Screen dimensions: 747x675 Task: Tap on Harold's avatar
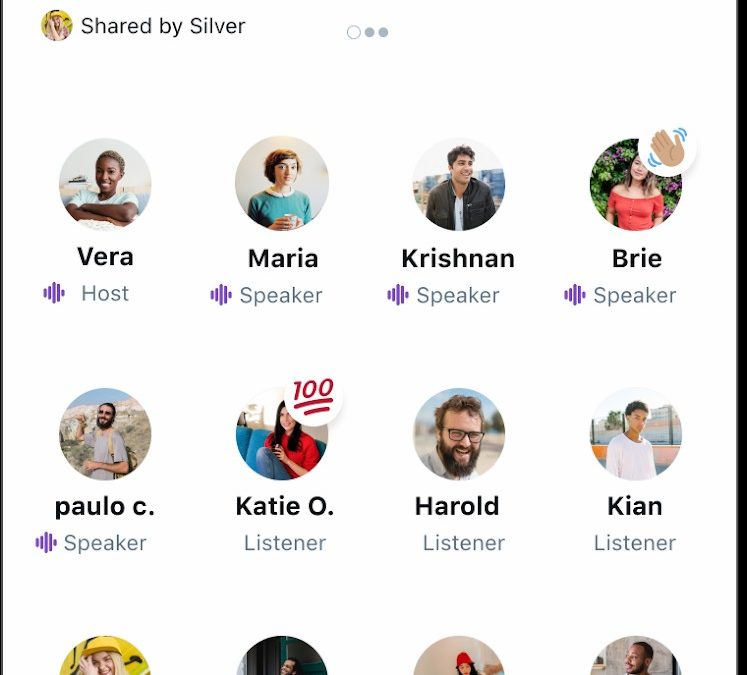pyautogui.click(x=459, y=435)
